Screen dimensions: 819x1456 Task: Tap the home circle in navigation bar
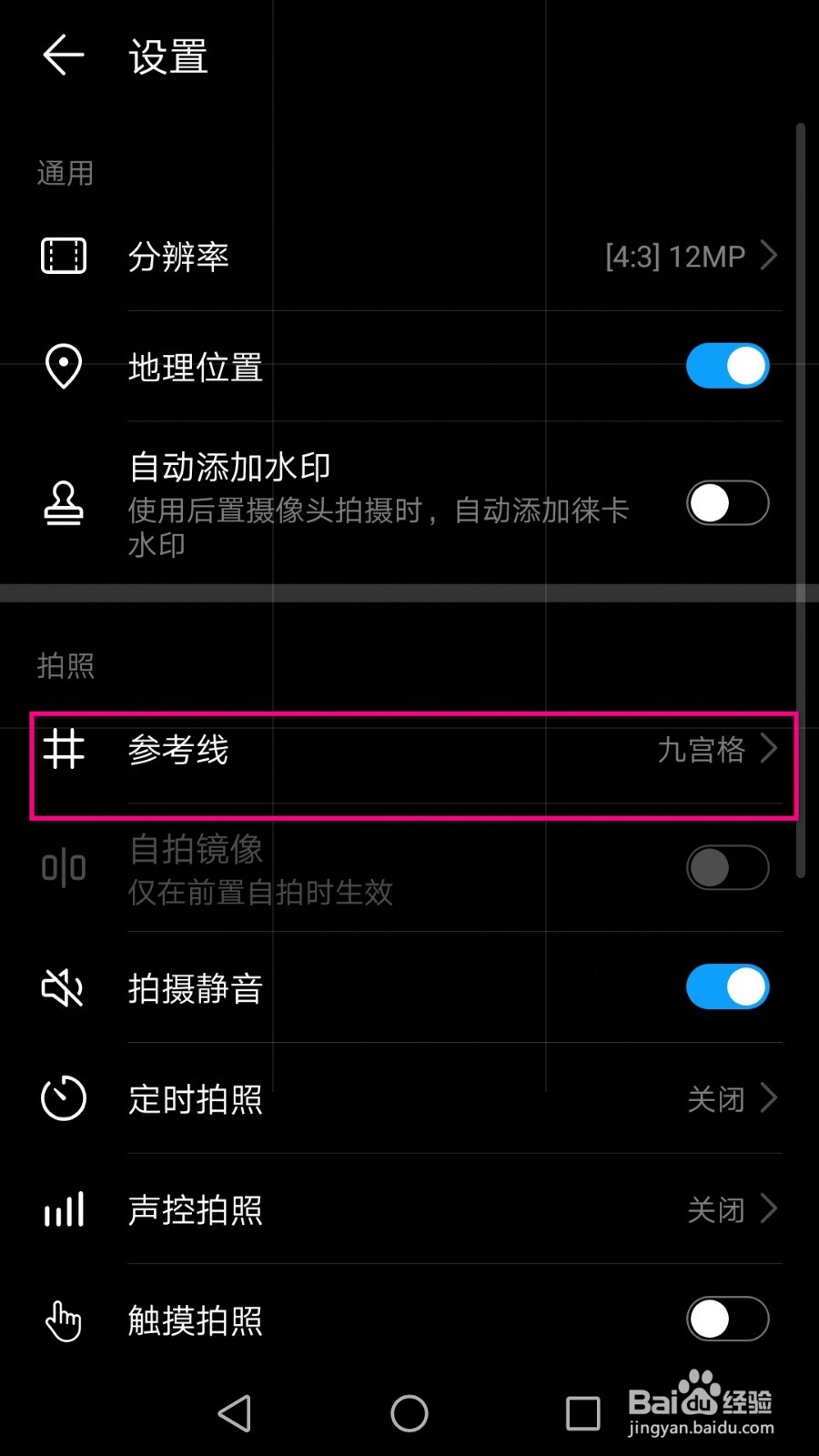[409, 1413]
